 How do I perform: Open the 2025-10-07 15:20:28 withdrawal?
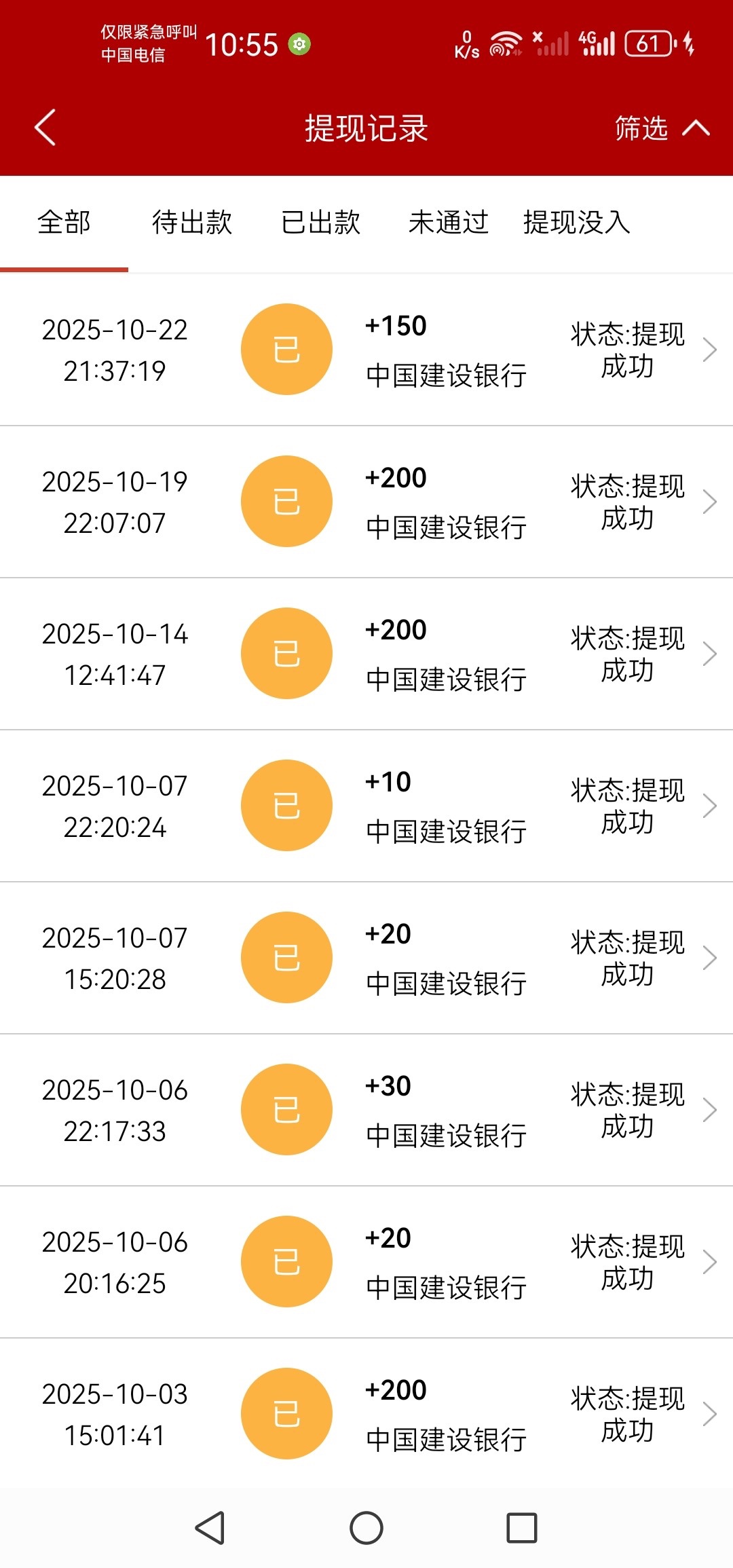366,958
